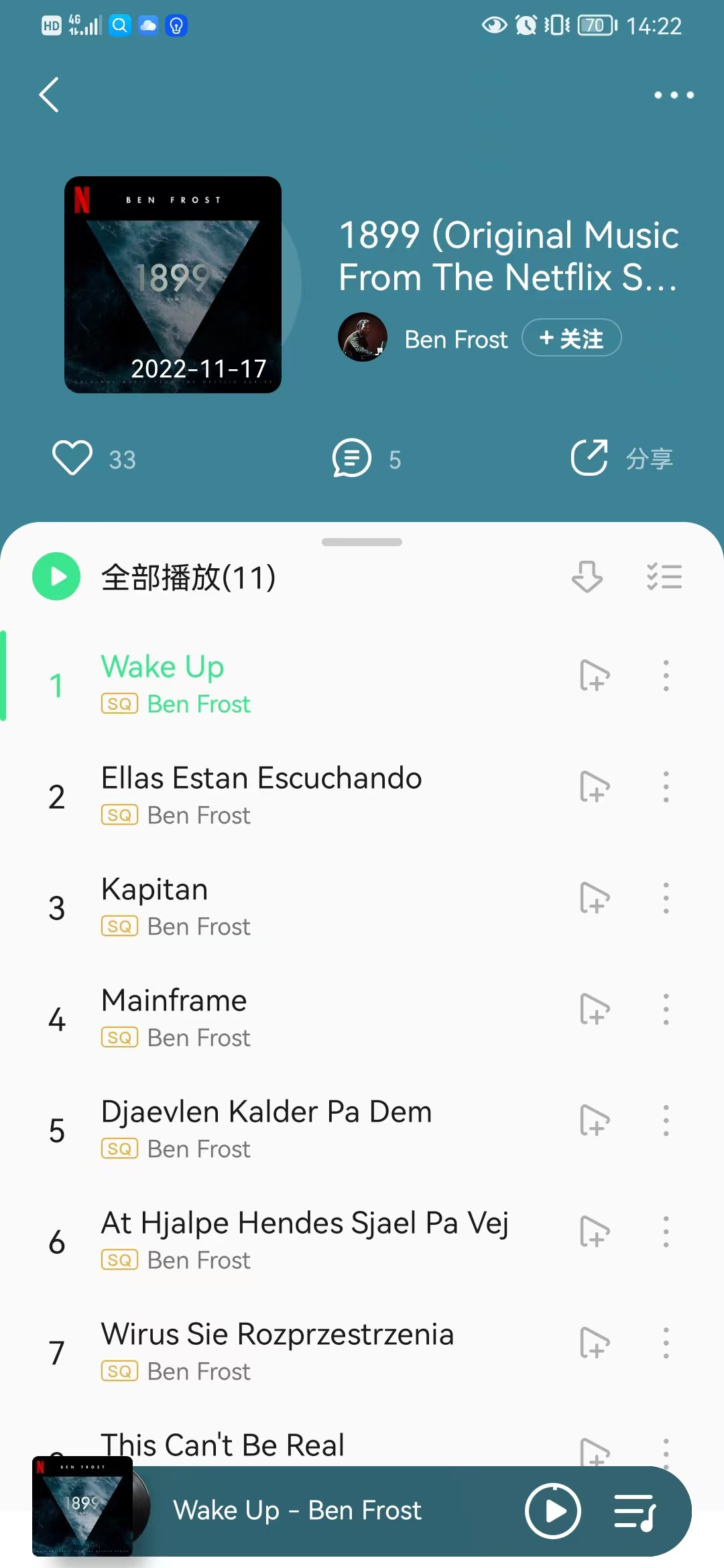Open the multi-select list icon
This screenshot has height=1568, width=724.
(664, 577)
